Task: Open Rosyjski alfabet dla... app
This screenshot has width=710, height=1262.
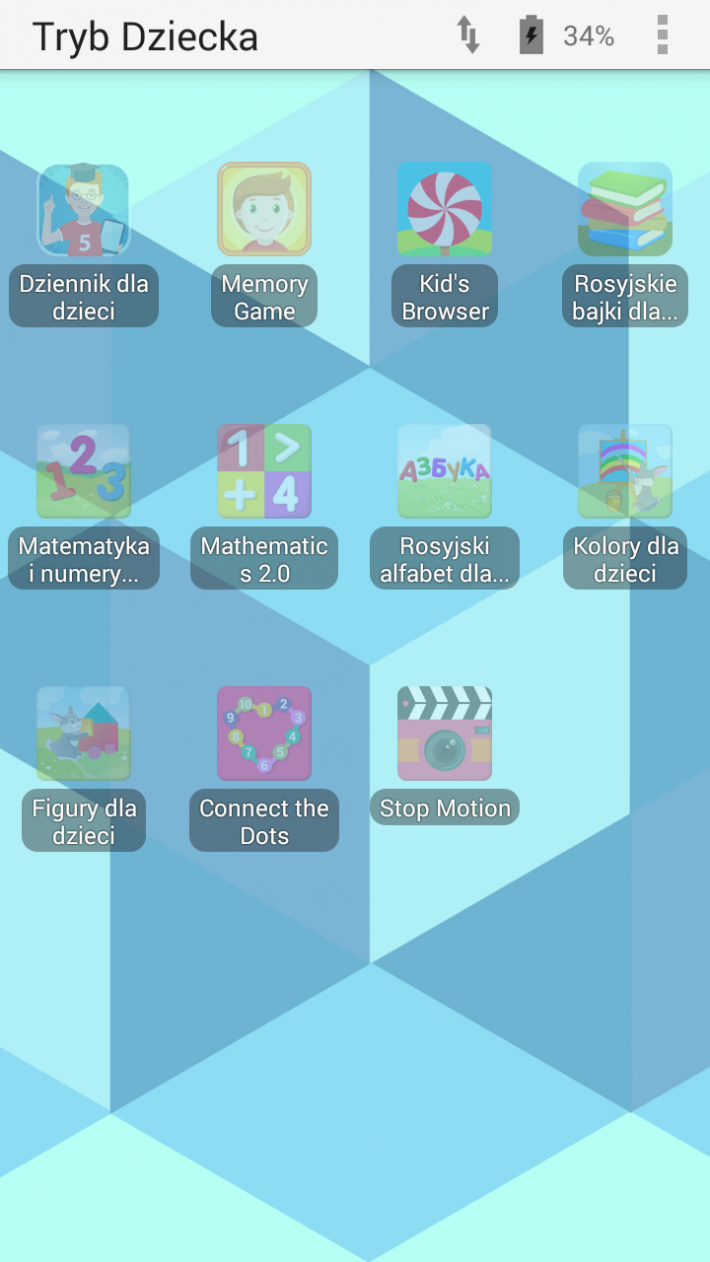Action: [x=444, y=472]
